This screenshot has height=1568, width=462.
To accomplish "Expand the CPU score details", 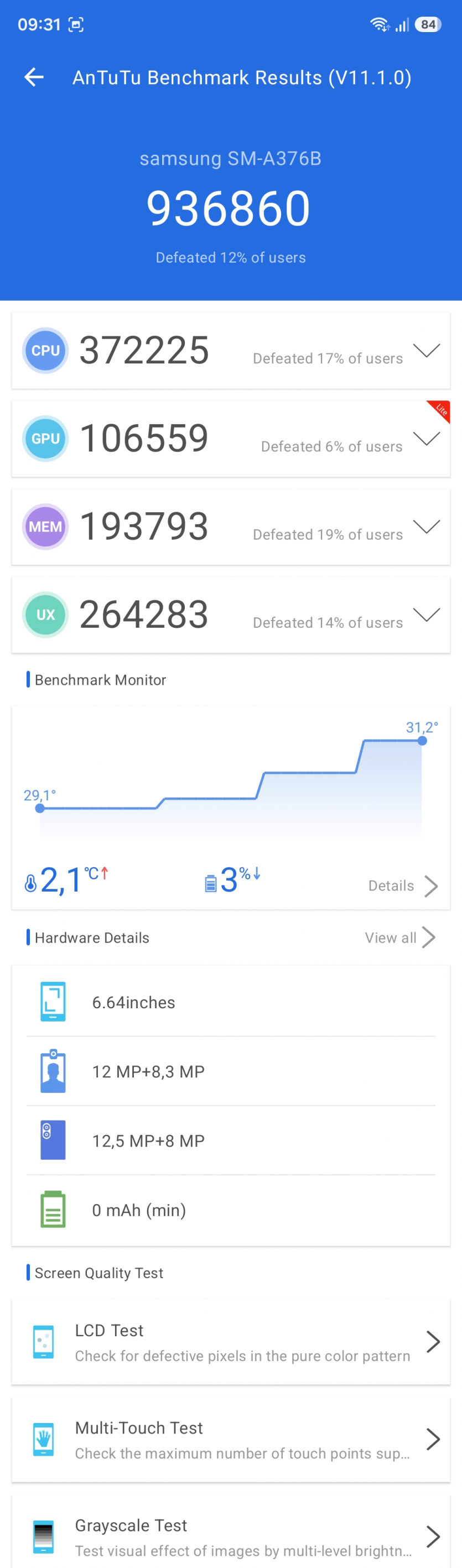I will [426, 351].
